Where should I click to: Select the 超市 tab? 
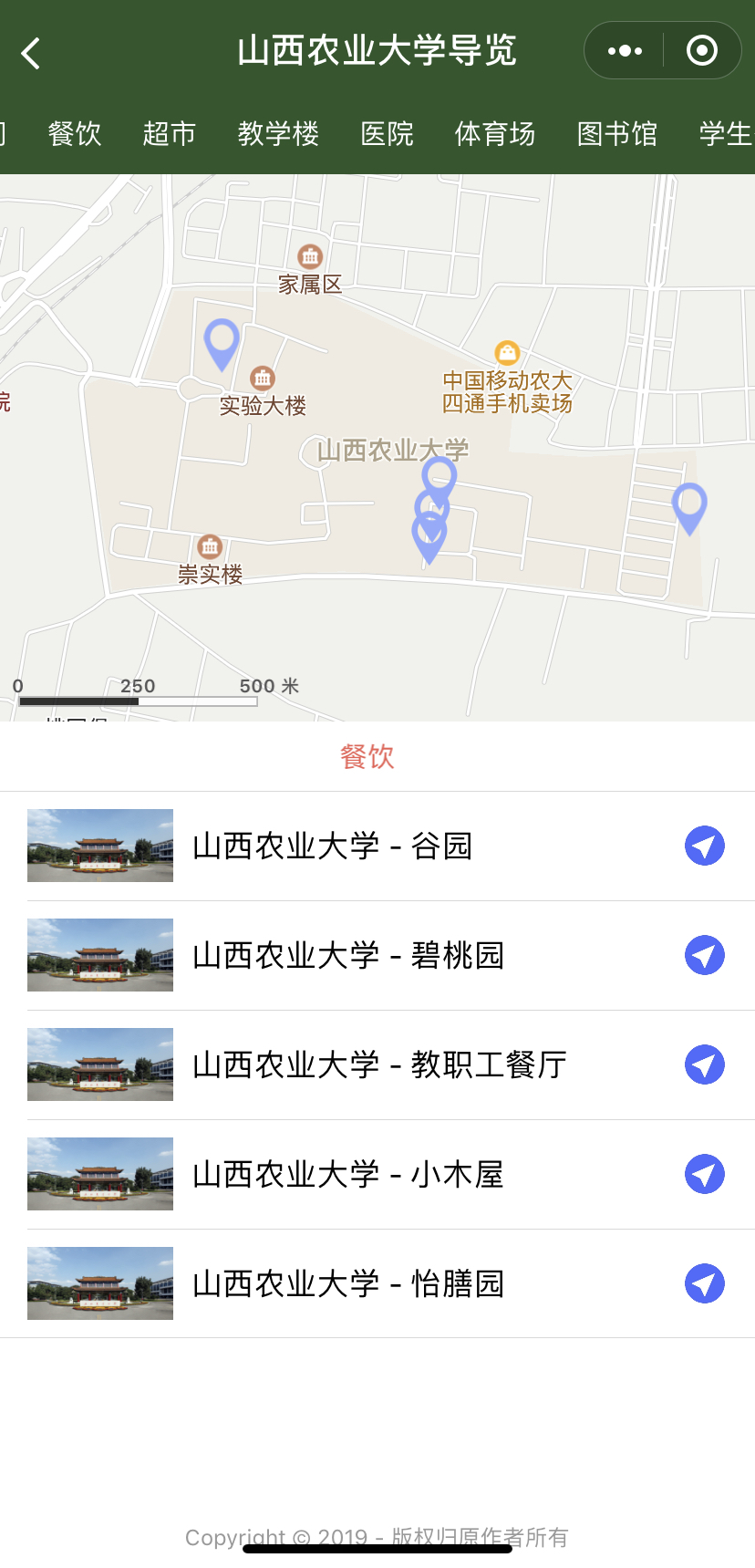click(170, 134)
